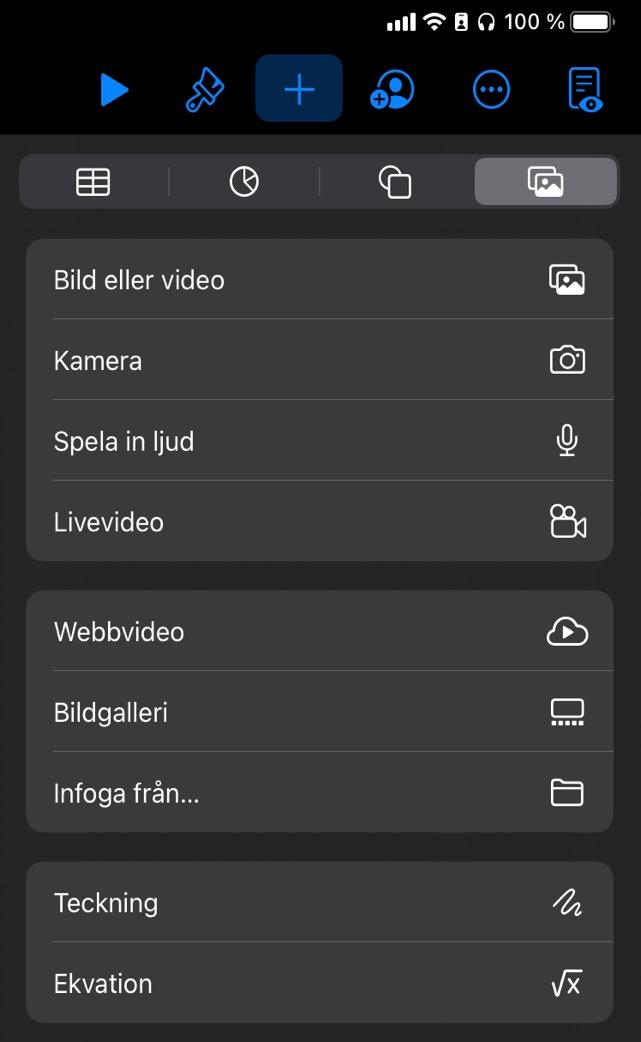Select the media tab
The height and width of the screenshot is (1042, 641).
tap(545, 182)
